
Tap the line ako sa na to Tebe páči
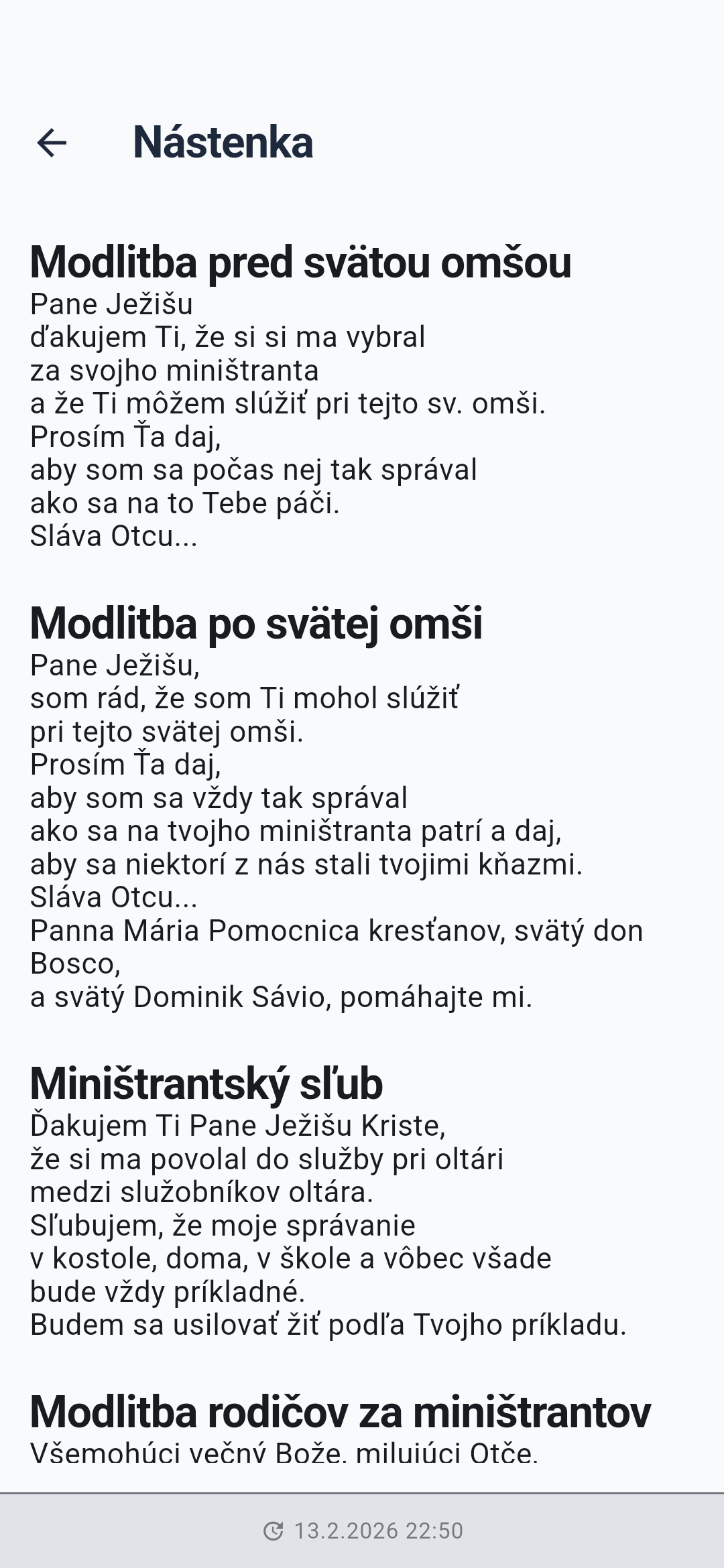184,502
